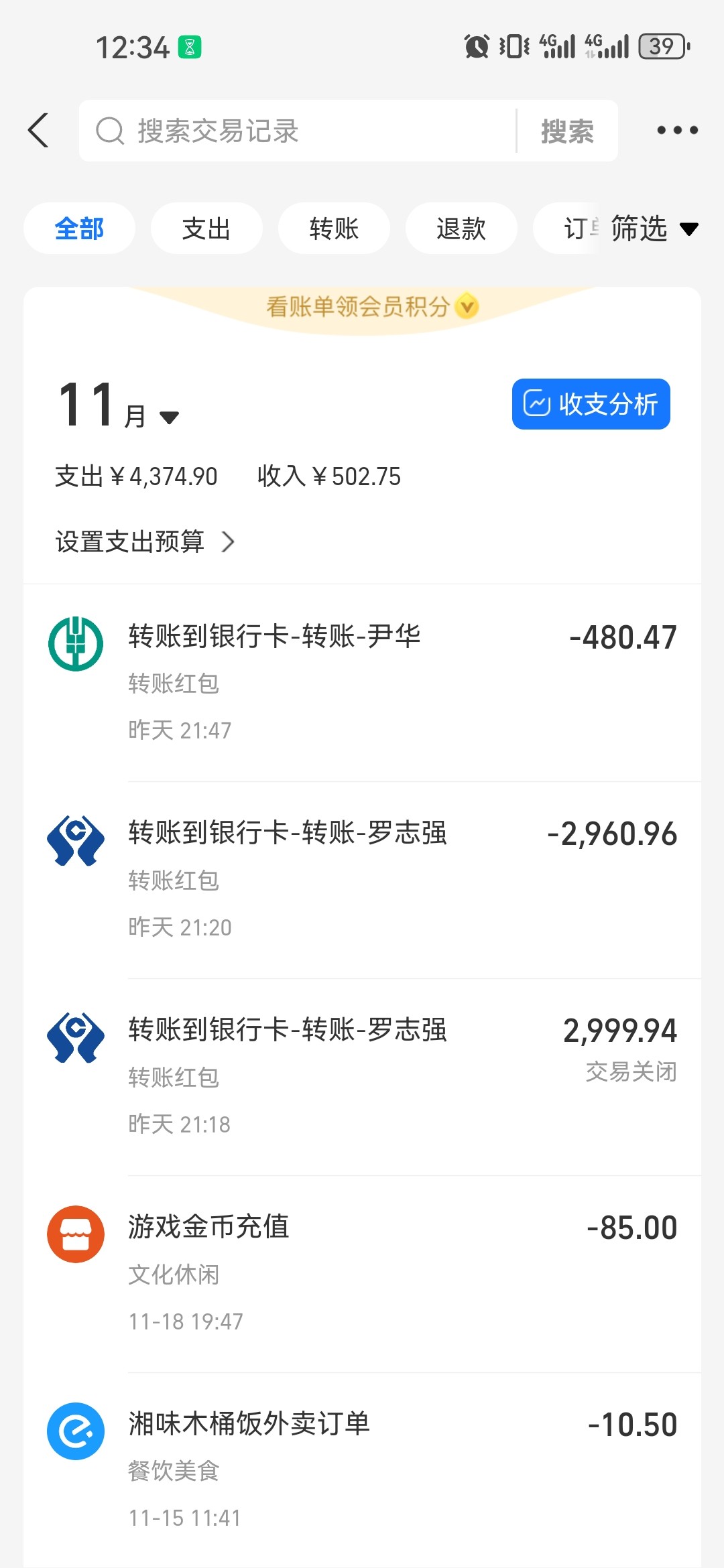Viewport: 724px width, 1568px height.
Task: Switch to the 退款 filter chip
Action: [461, 228]
